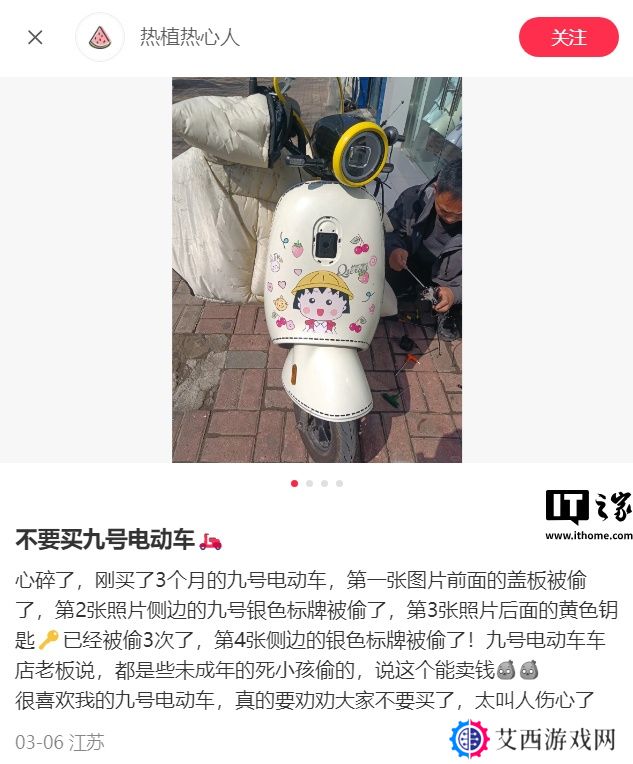The width and height of the screenshot is (633, 764).
Task: Follow the author with 关注 button
Action: coord(568,37)
